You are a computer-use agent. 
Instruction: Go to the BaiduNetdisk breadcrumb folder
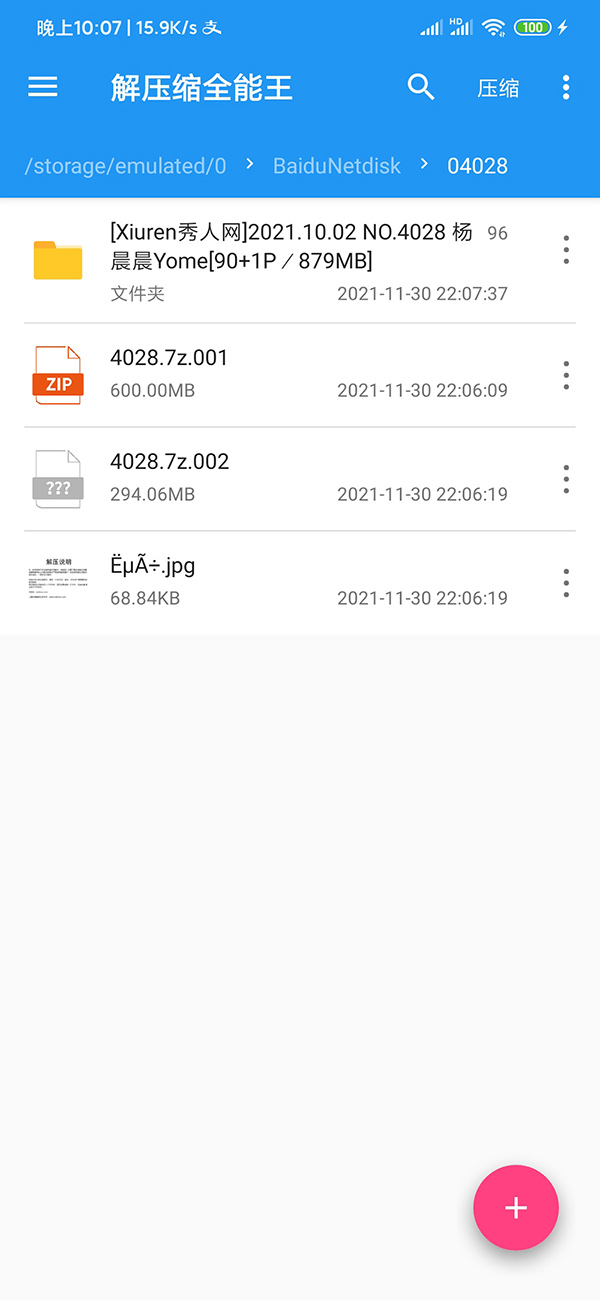(337, 166)
